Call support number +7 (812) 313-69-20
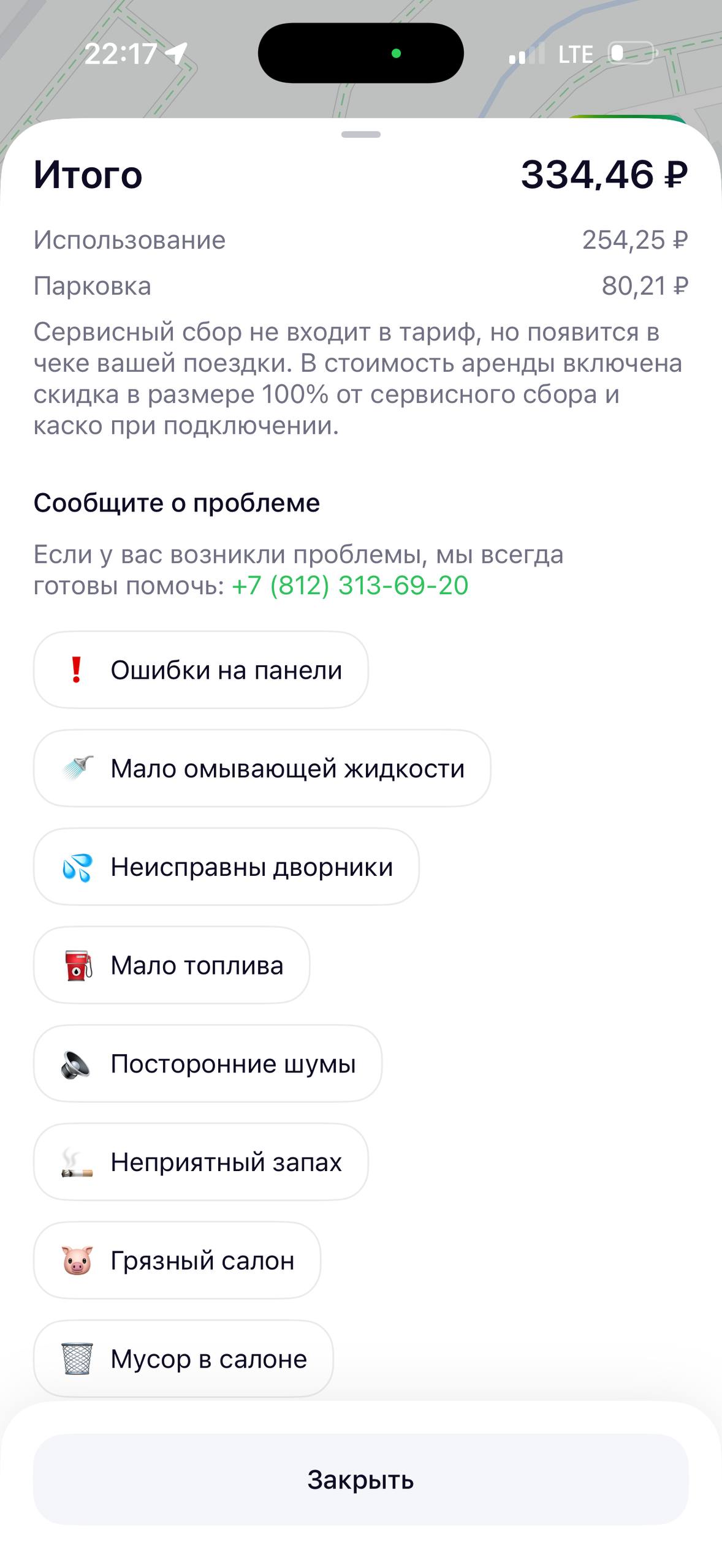The image size is (722, 1568). click(x=350, y=586)
